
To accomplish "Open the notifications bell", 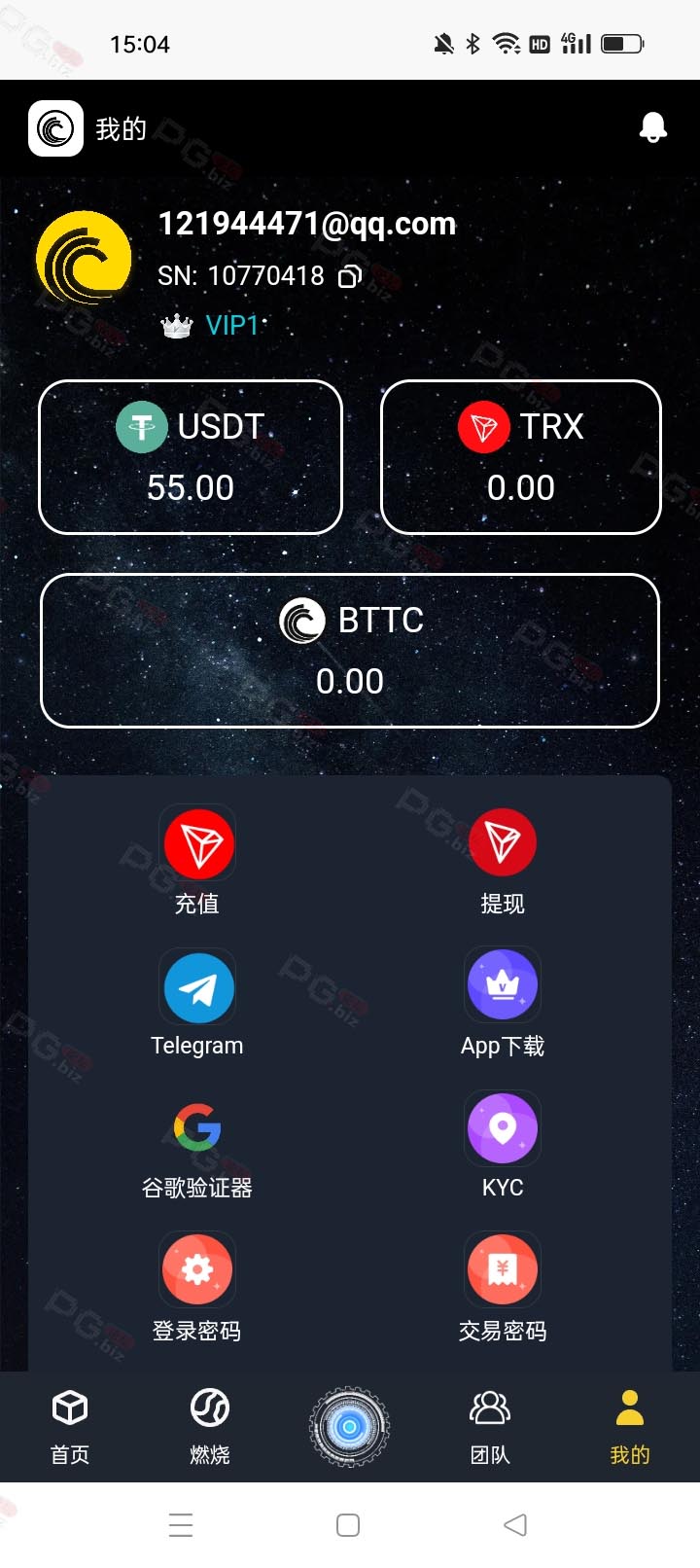I will click(653, 127).
